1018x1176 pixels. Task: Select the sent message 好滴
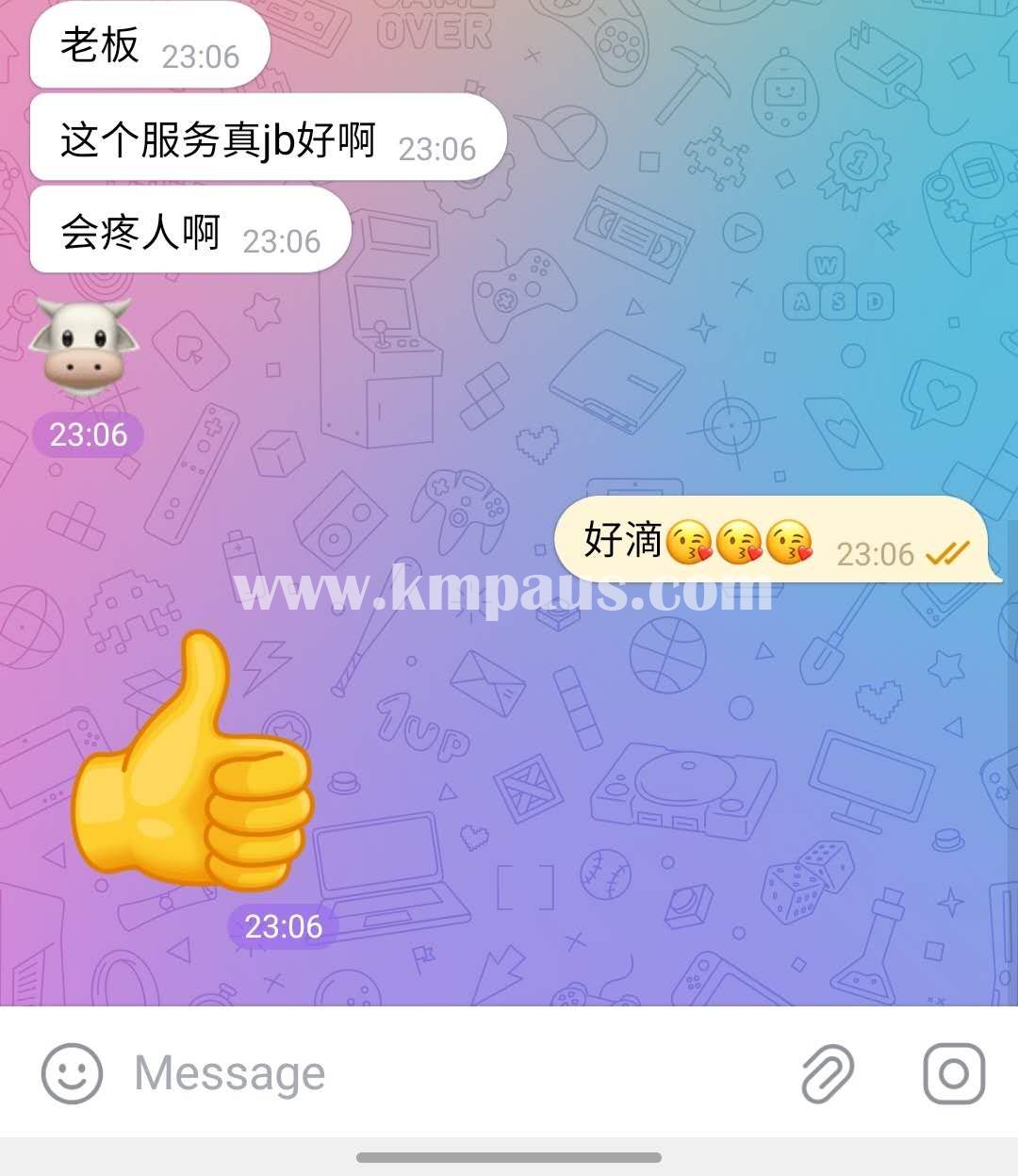773,541
